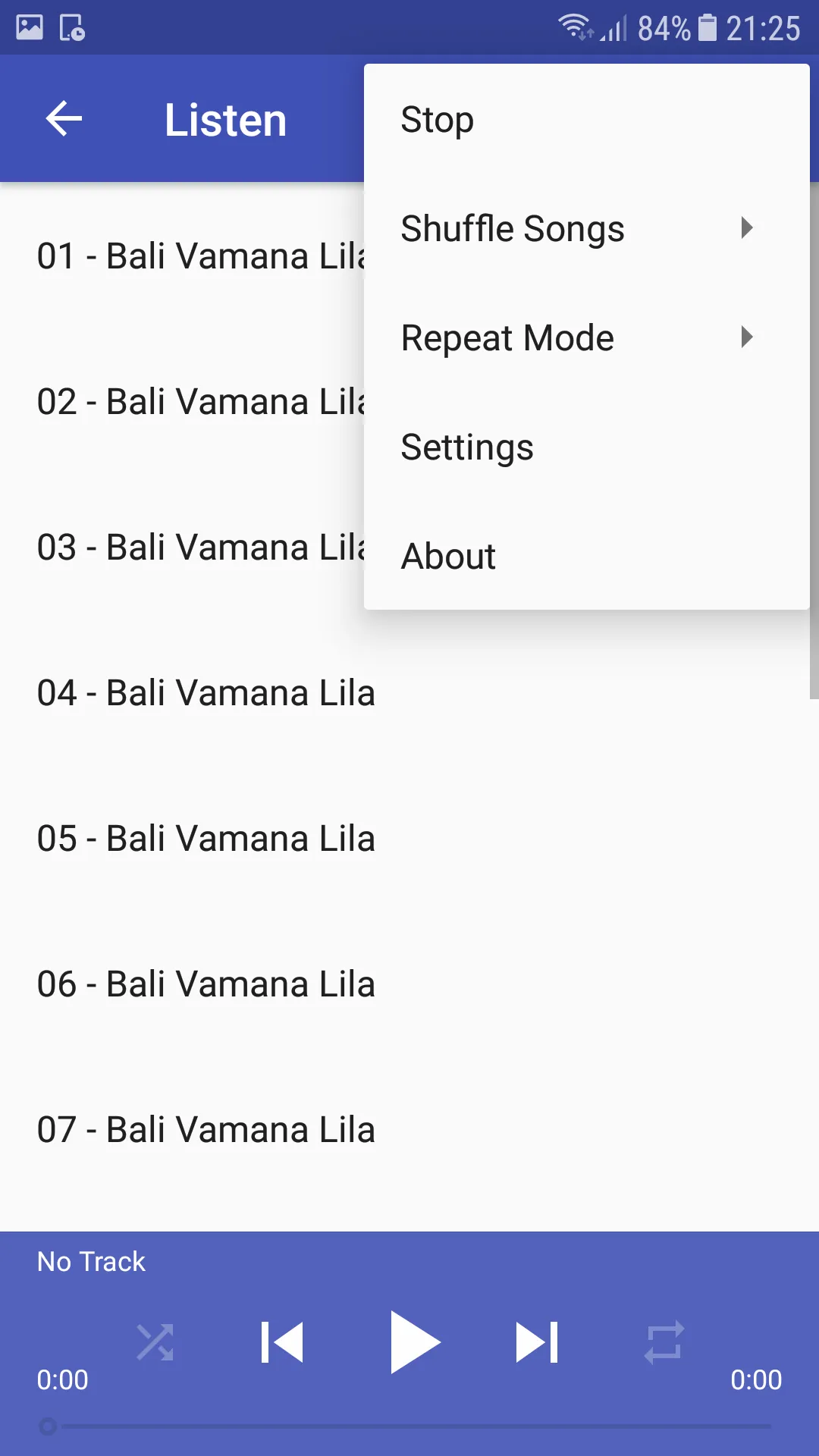This screenshot has height=1456, width=819.
Task: Toggle the shuffle icon in player
Action: coord(155,1342)
